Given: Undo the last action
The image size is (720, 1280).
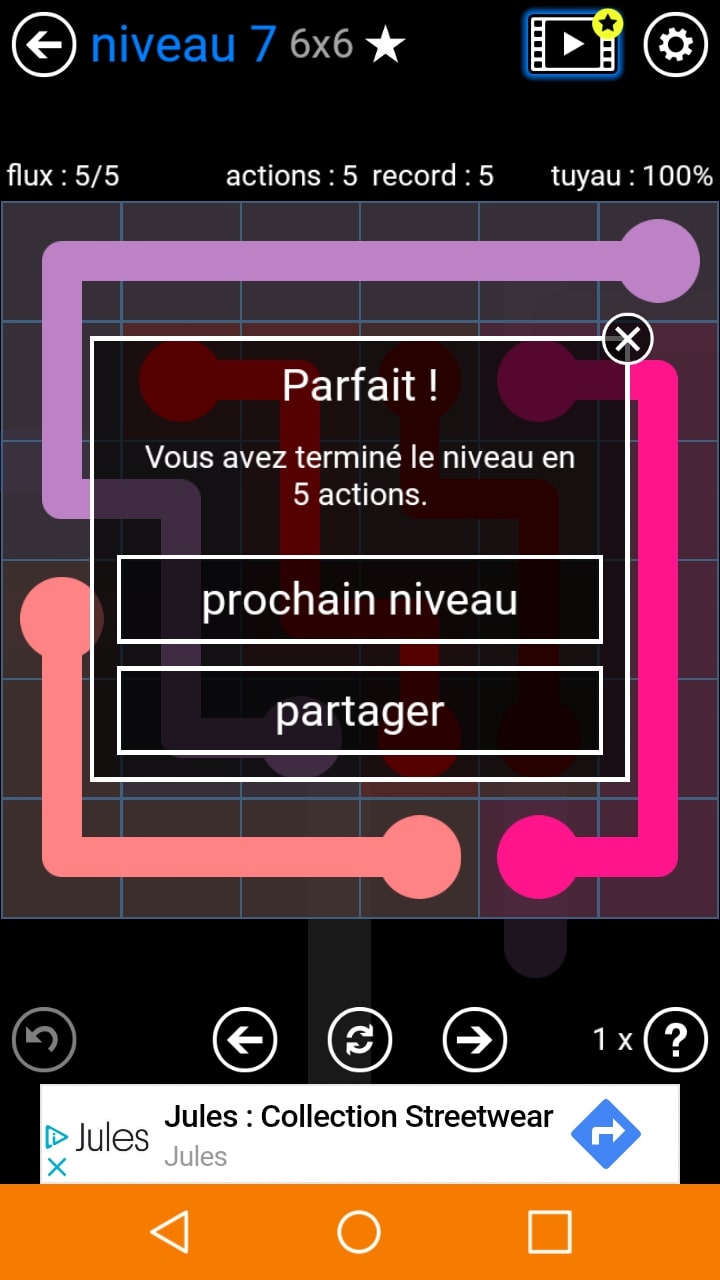Looking at the screenshot, I should [44, 1040].
